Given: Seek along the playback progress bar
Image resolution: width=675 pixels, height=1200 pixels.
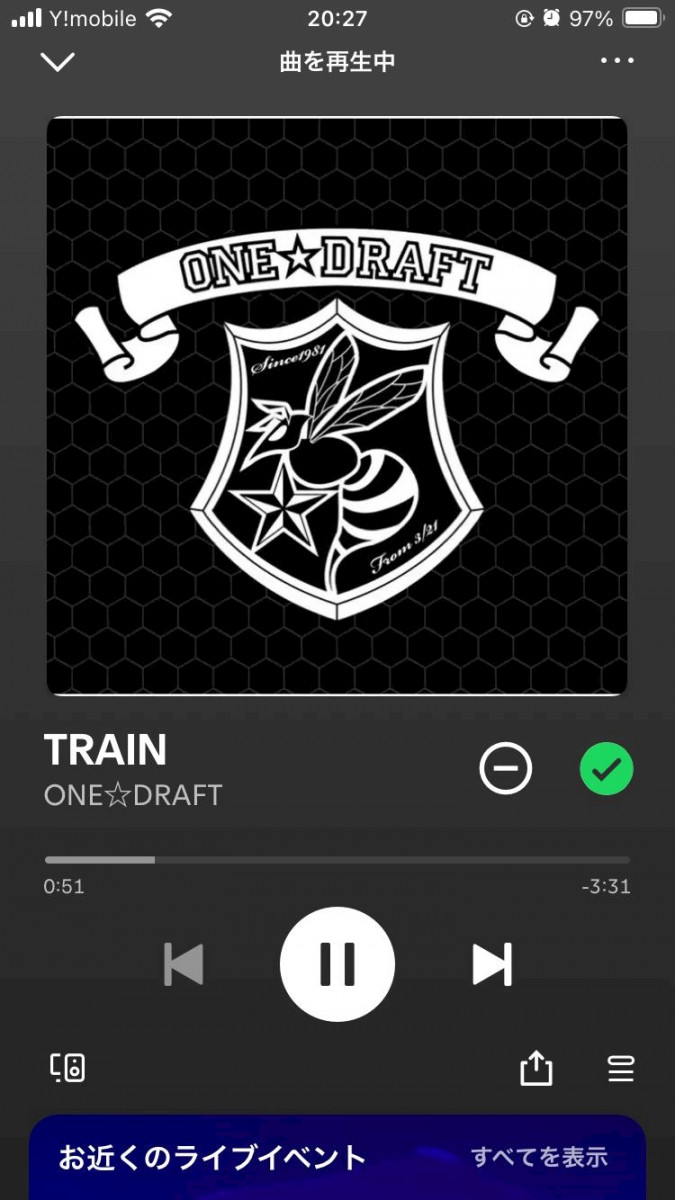Looking at the screenshot, I should pos(337,860).
